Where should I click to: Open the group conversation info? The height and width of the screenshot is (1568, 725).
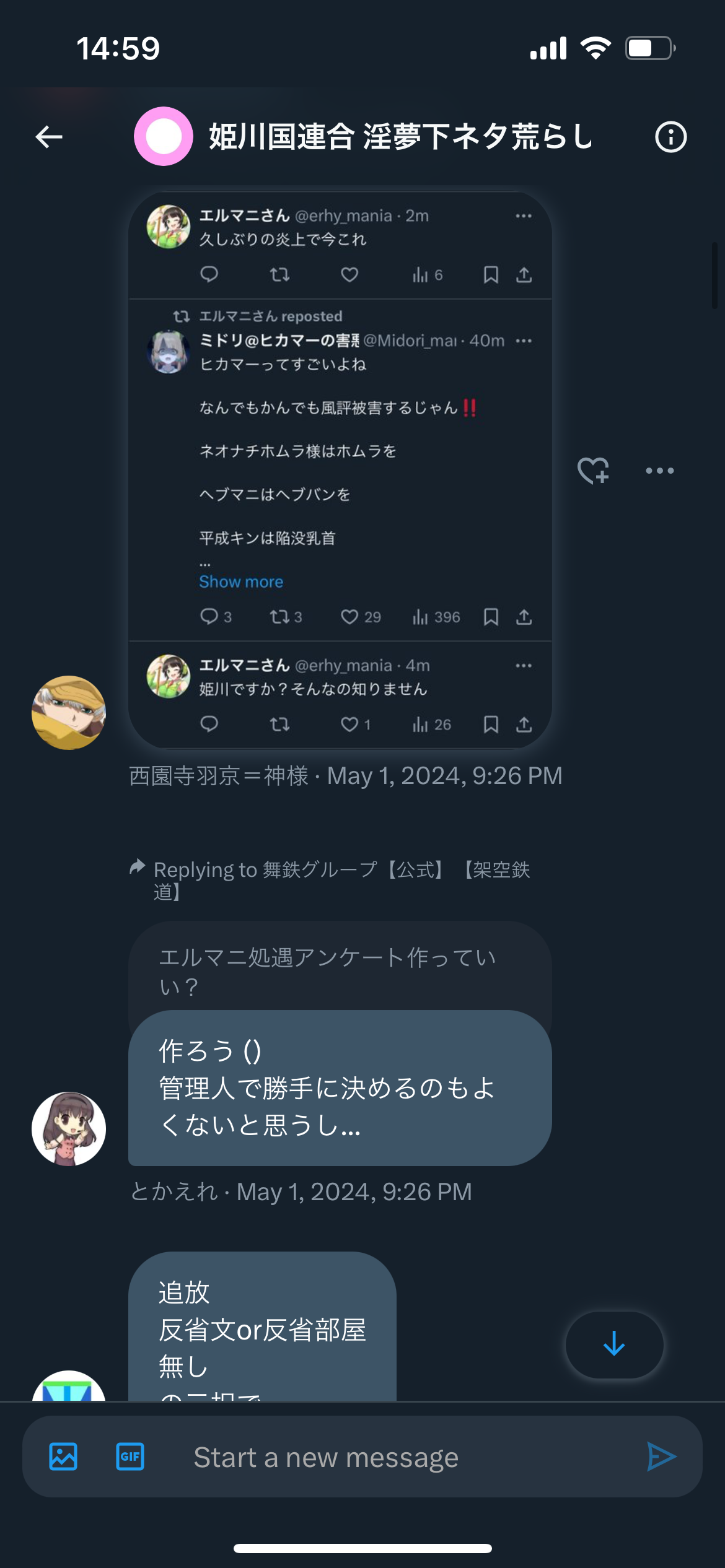(671, 137)
